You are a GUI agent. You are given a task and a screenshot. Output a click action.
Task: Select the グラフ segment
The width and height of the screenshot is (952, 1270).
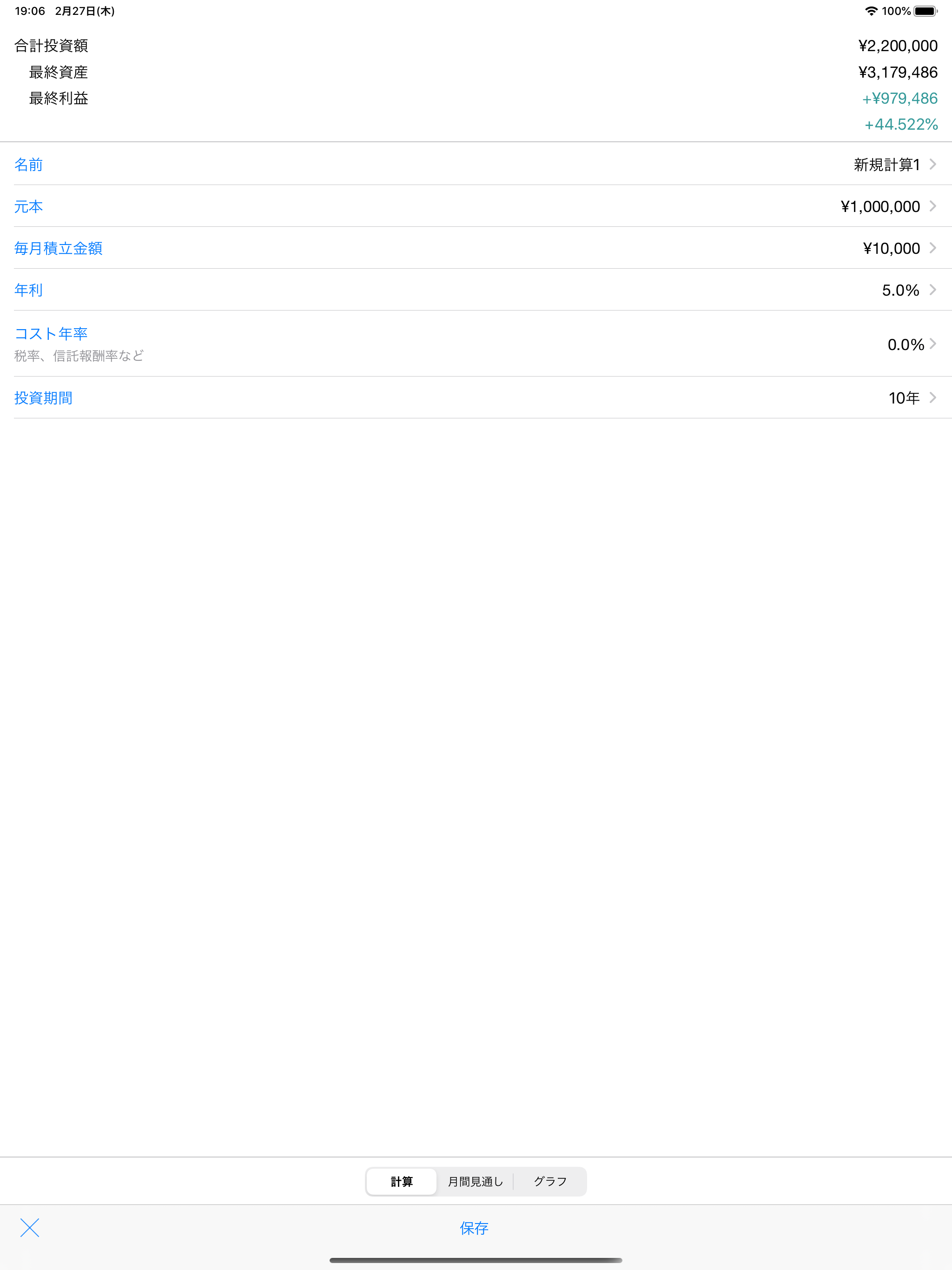pos(549,1181)
